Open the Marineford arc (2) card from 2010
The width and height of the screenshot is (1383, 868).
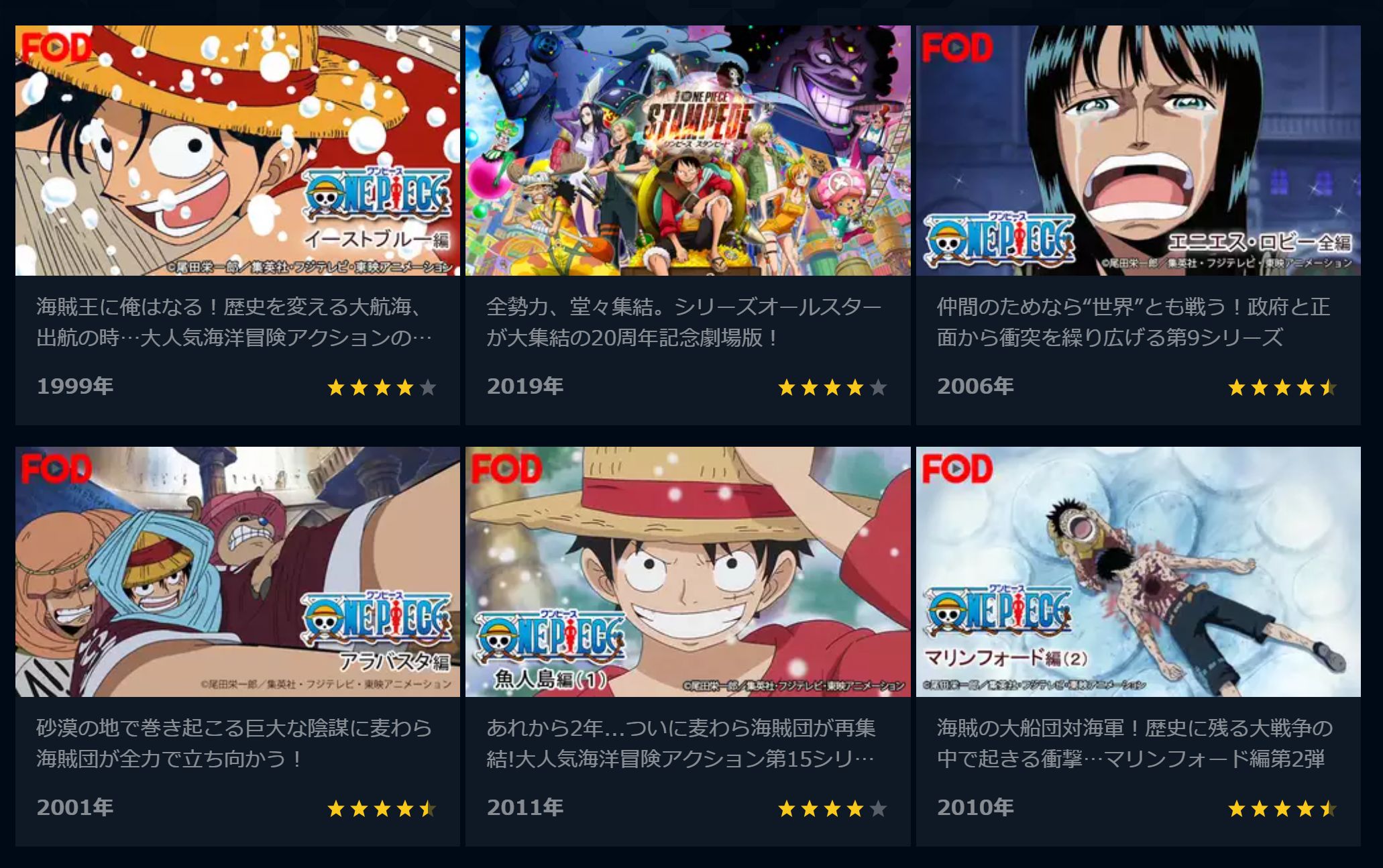(x=1138, y=572)
